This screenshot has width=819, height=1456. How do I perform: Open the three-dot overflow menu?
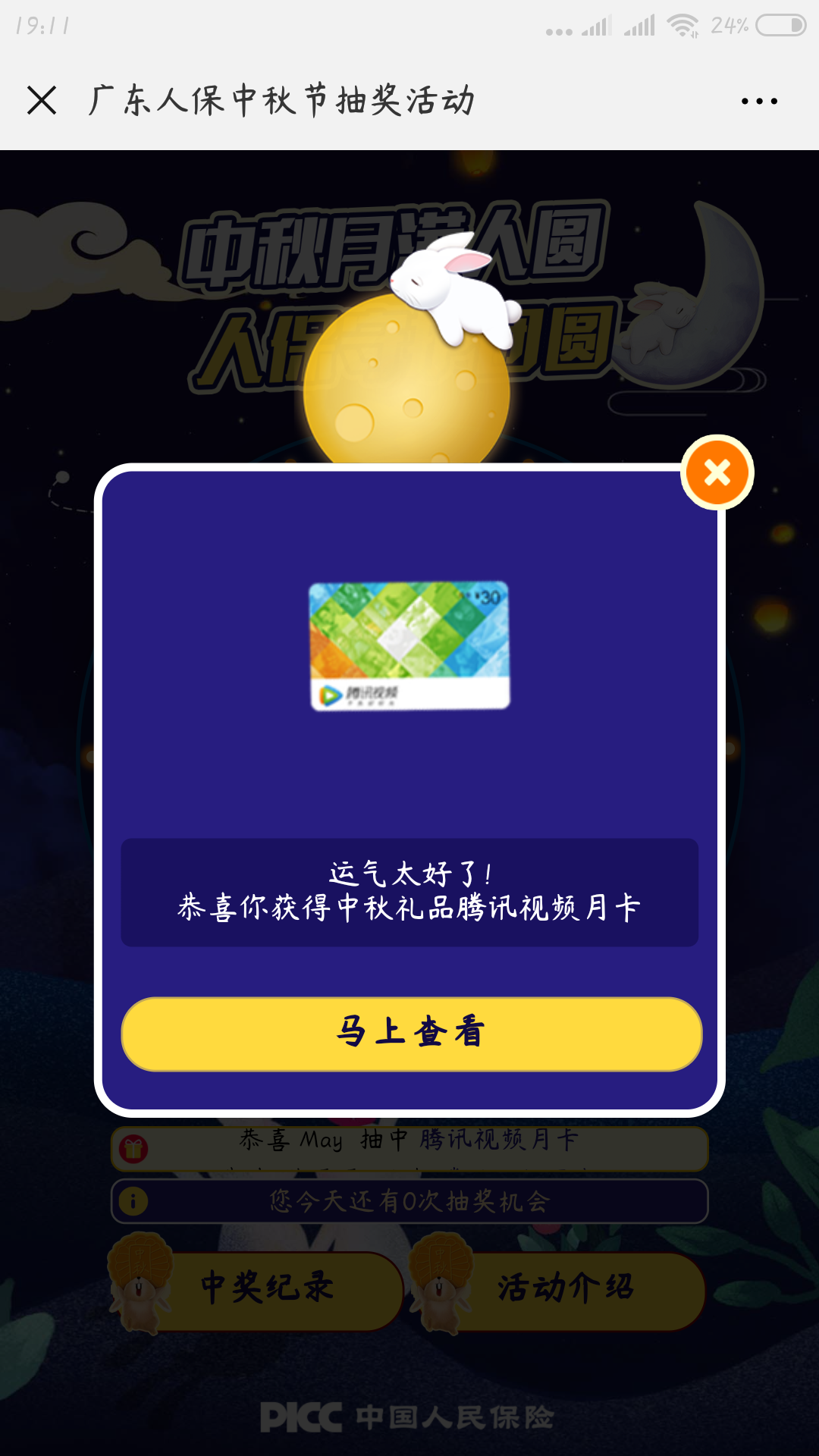pyautogui.click(x=759, y=101)
